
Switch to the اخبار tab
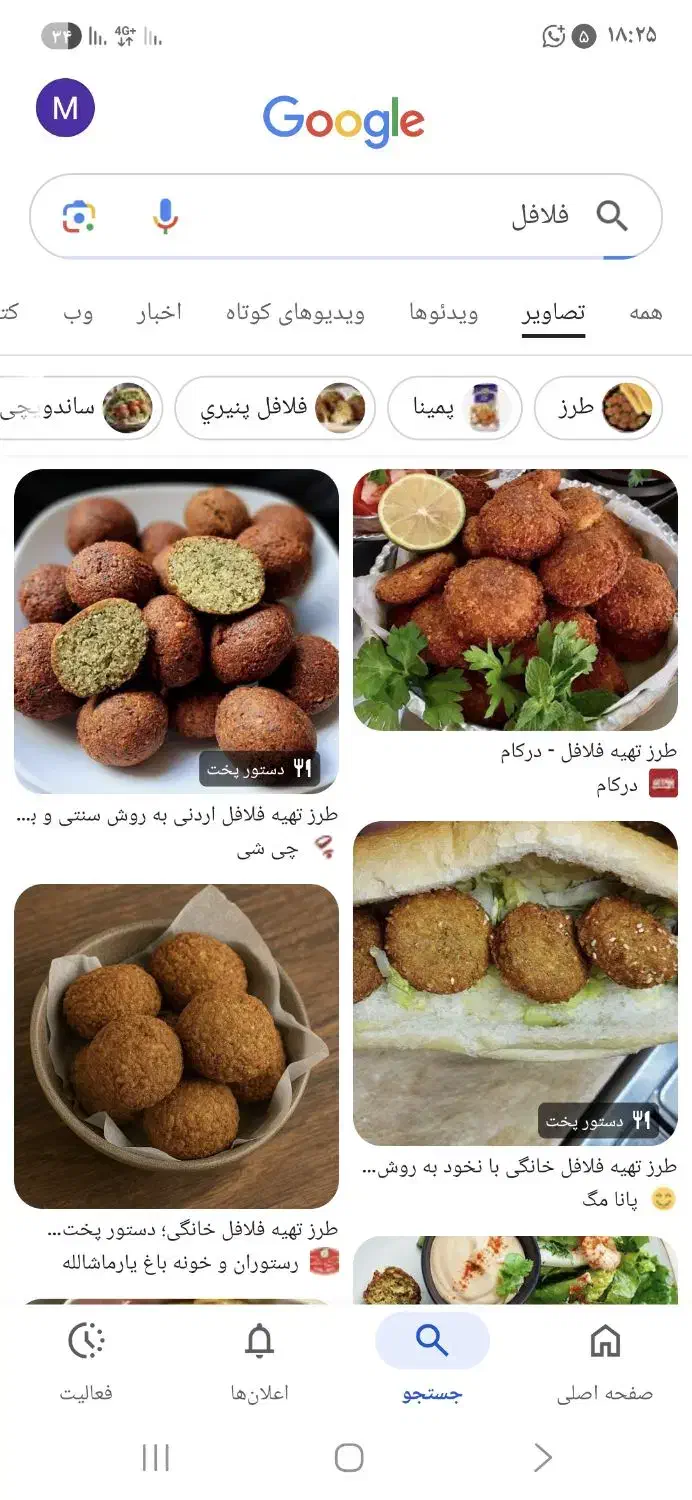[x=159, y=313]
